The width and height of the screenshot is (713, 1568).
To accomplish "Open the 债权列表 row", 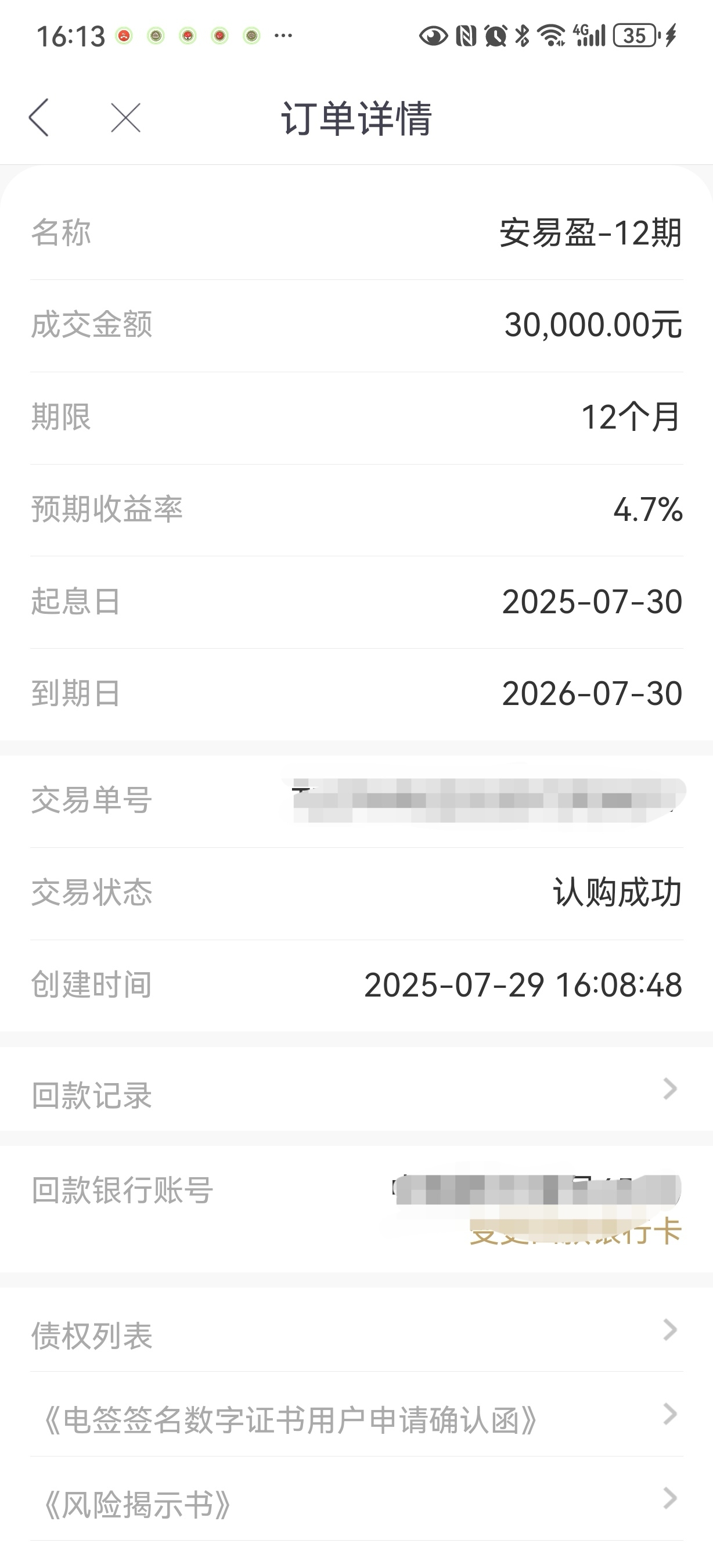I will click(x=356, y=1330).
